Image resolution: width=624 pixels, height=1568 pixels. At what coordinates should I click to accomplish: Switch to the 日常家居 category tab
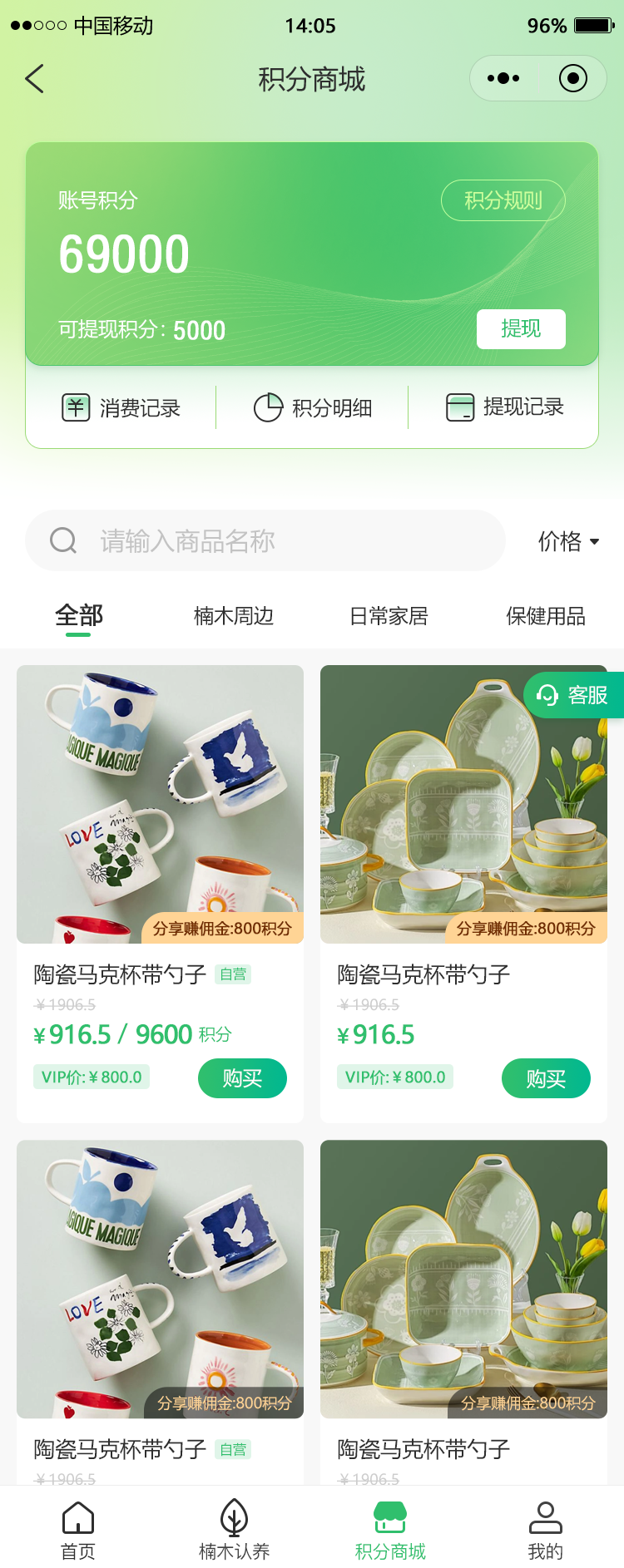[389, 616]
